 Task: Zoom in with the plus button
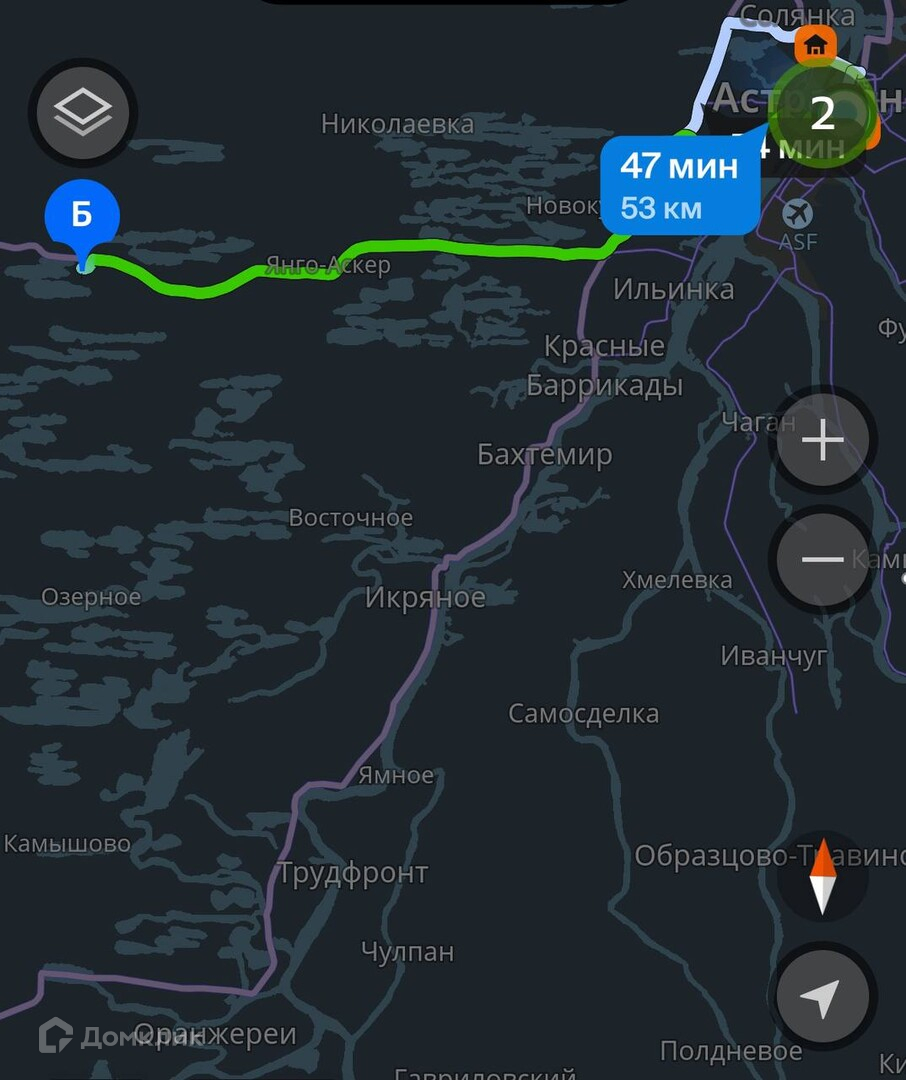pos(822,440)
